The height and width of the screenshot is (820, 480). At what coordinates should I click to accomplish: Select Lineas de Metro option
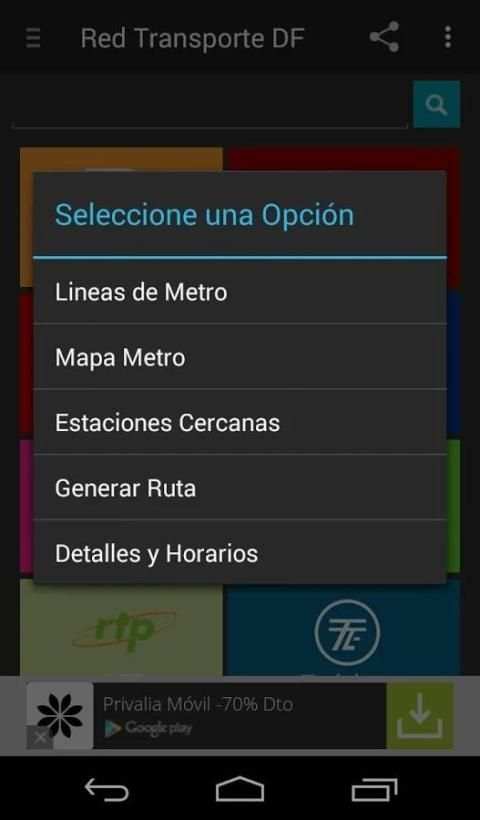240,292
